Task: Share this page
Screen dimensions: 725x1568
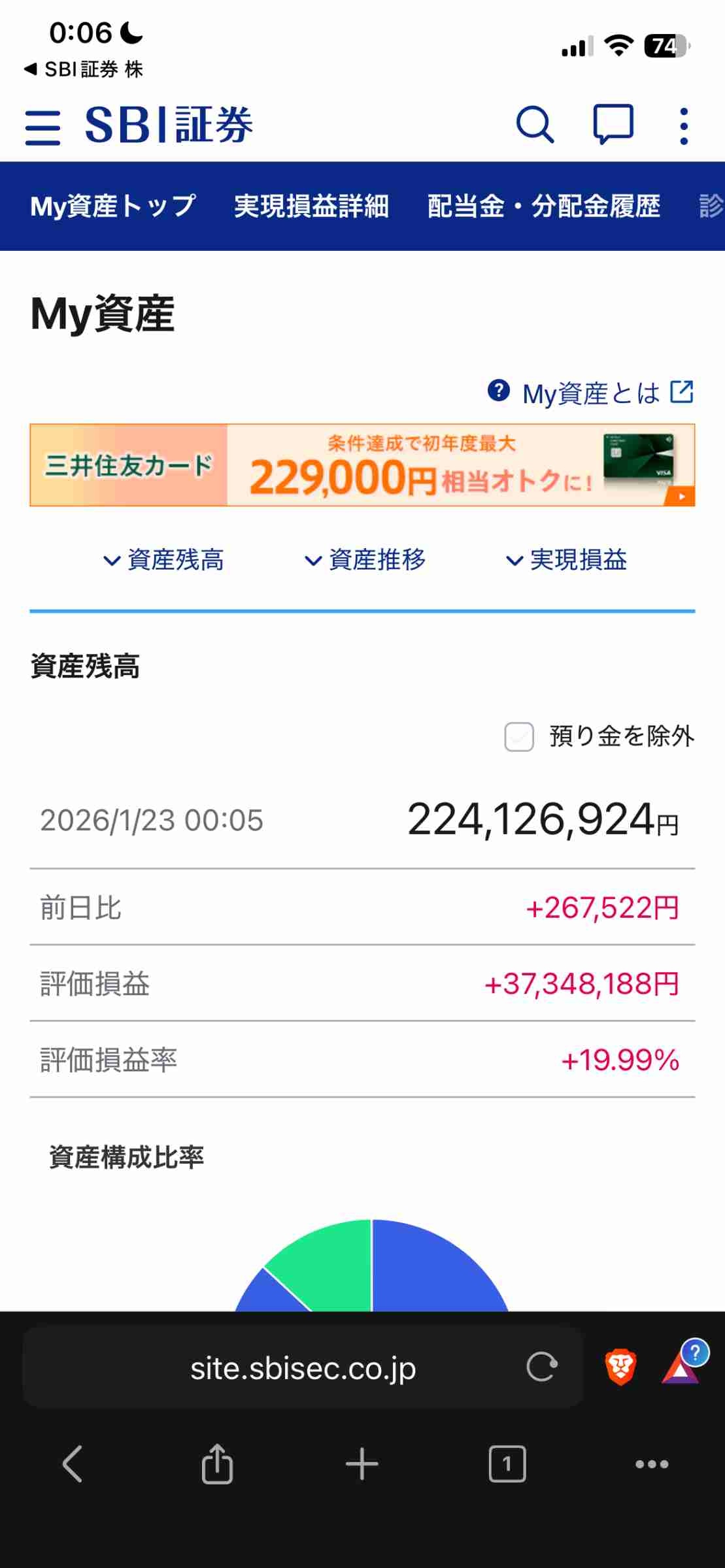Action: click(x=217, y=1463)
